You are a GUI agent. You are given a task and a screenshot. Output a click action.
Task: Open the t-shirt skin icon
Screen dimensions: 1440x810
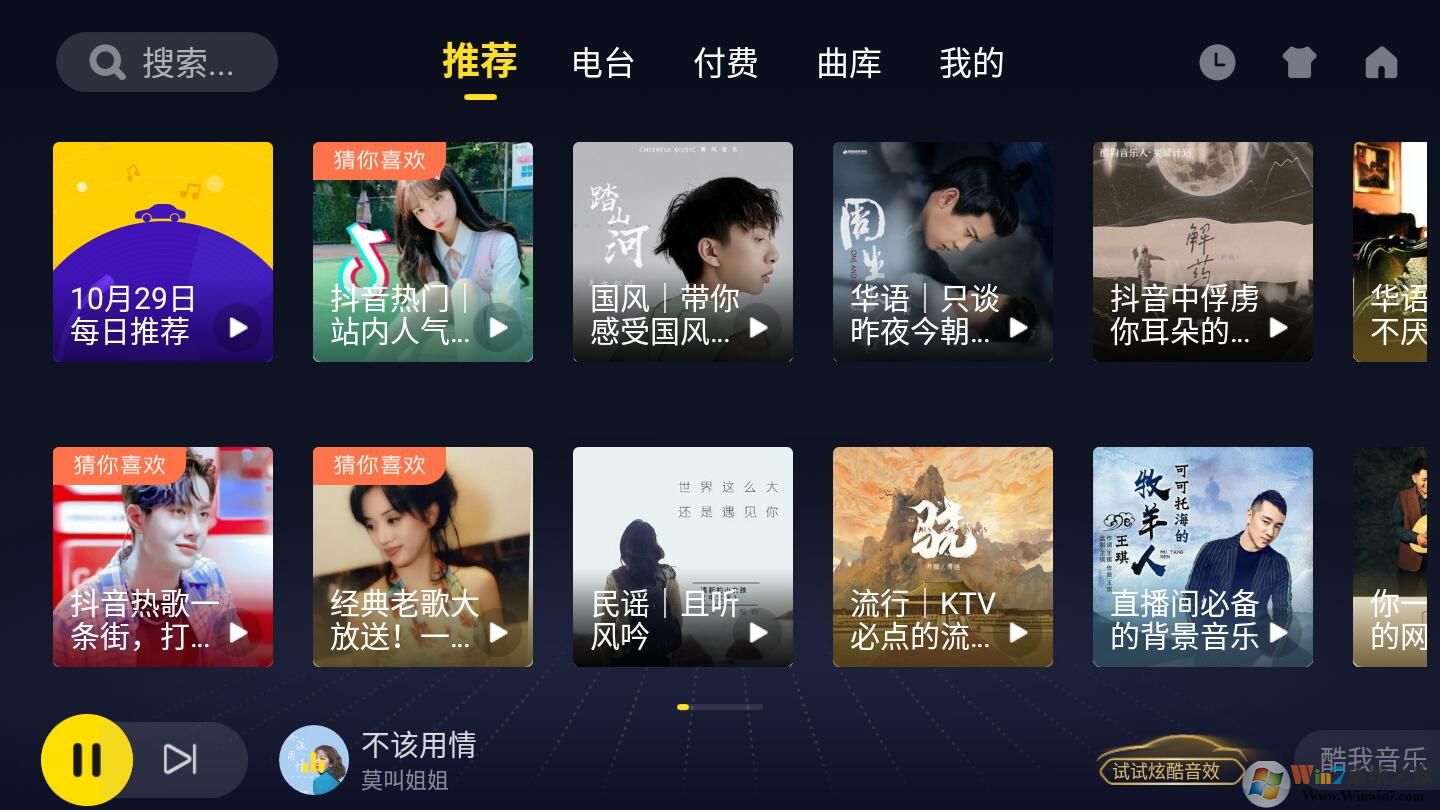pyautogui.click(x=1299, y=63)
